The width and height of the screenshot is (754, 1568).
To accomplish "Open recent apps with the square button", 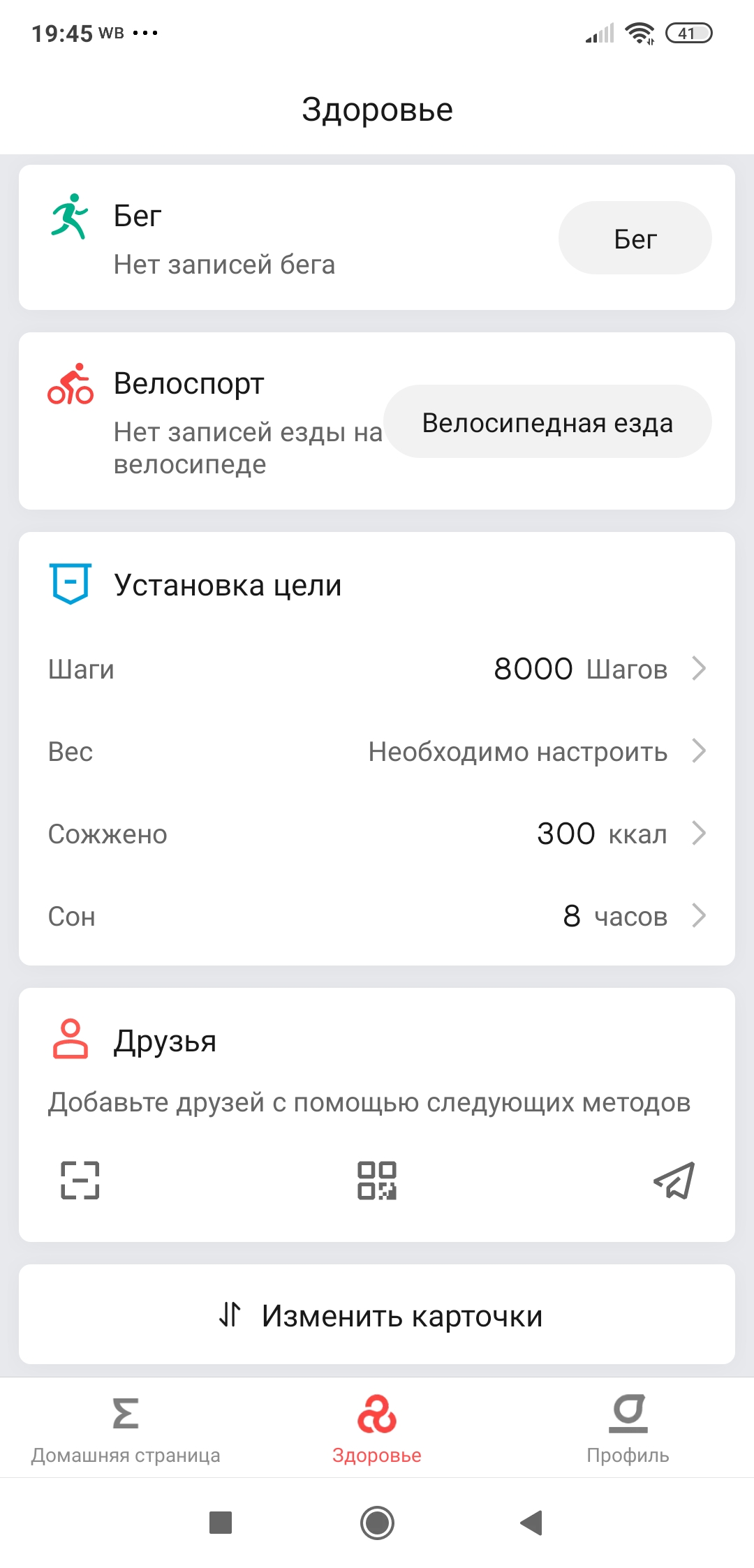I will point(221,1523).
